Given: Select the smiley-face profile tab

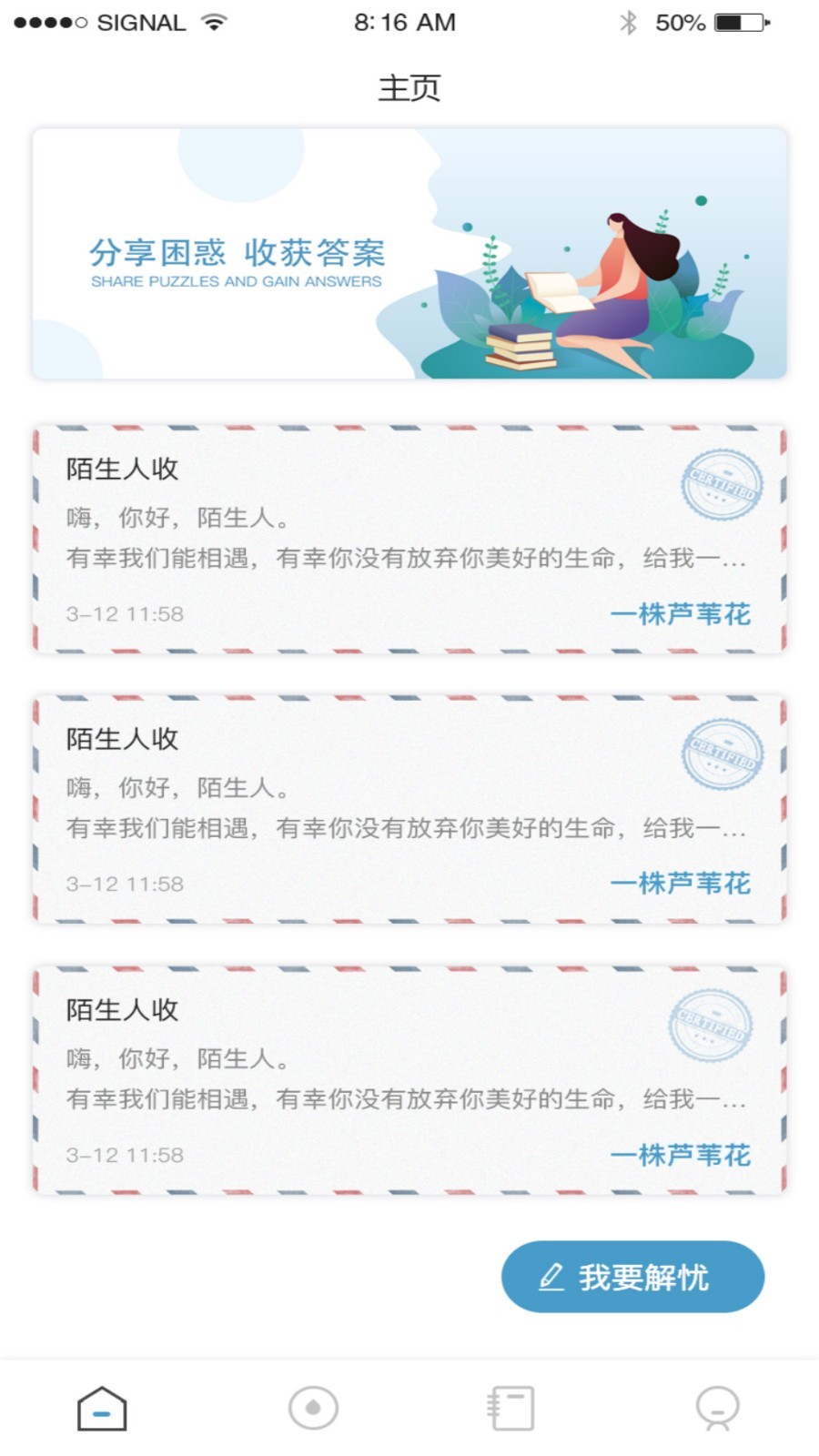Looking at the screenshot, I should [x=717, y=1409].
